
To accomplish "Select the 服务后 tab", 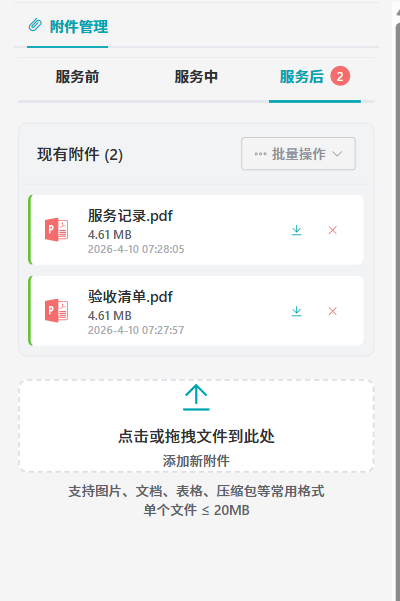I will coord(315,77).
